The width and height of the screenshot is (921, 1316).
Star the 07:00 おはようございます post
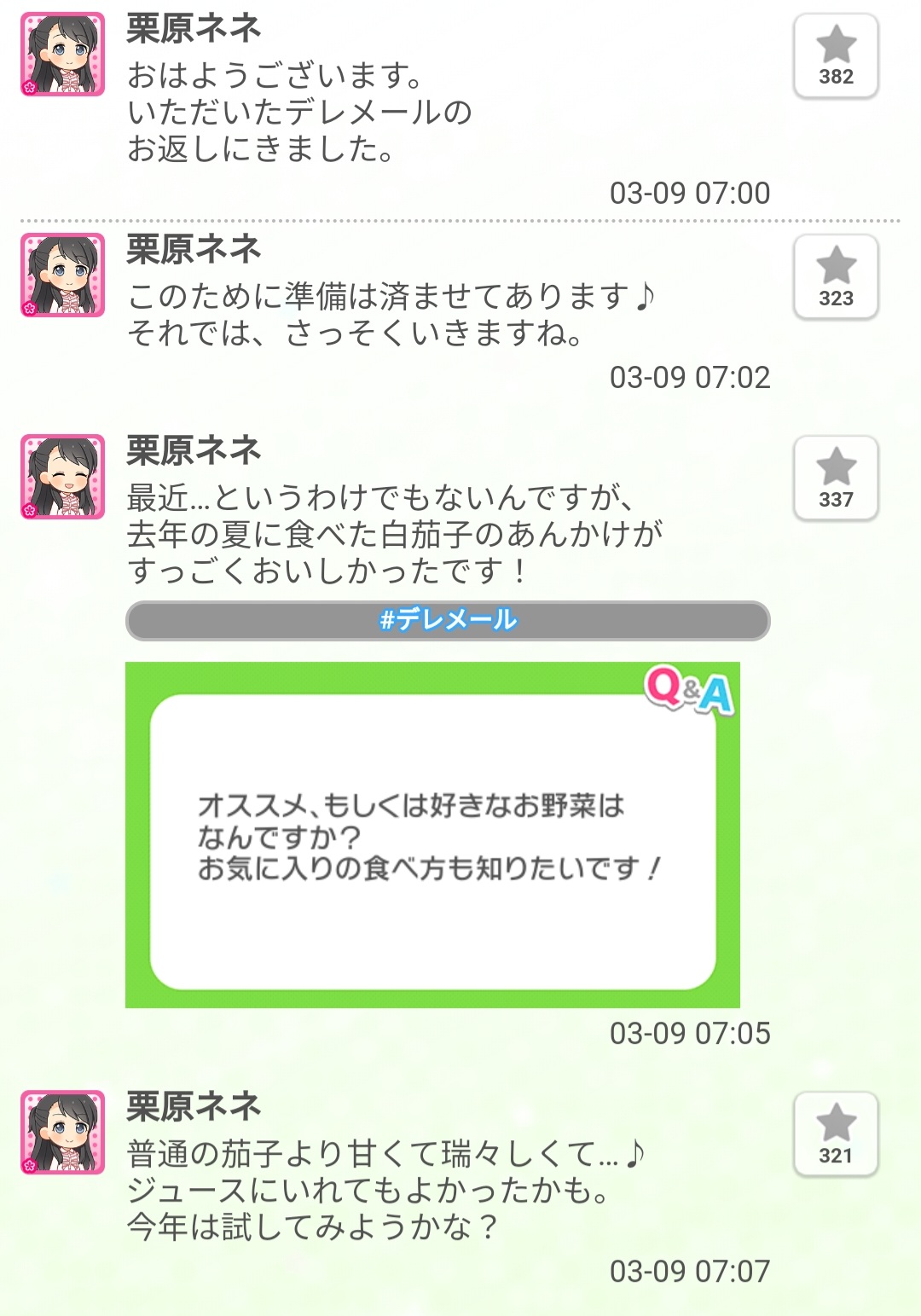coord(836,56)
